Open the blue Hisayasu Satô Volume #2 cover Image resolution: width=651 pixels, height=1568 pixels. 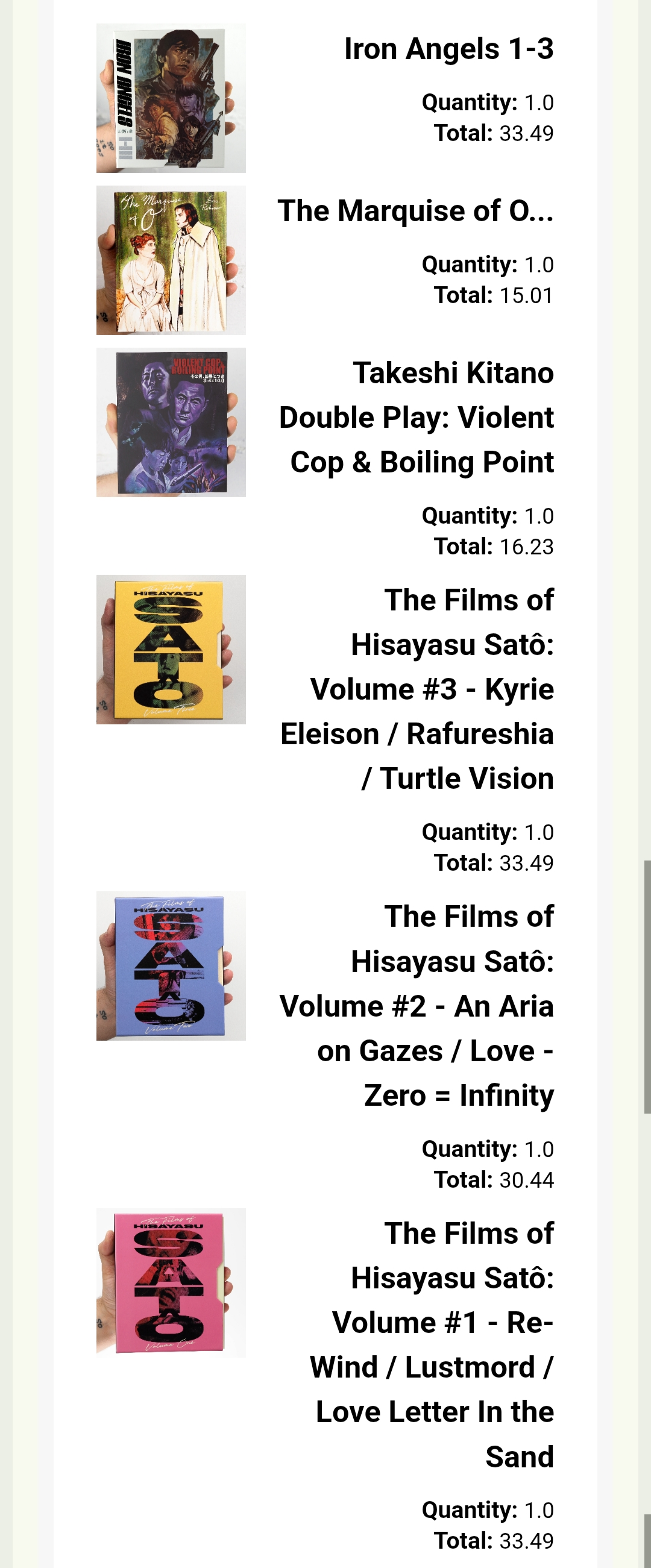[x=171, y=966]
